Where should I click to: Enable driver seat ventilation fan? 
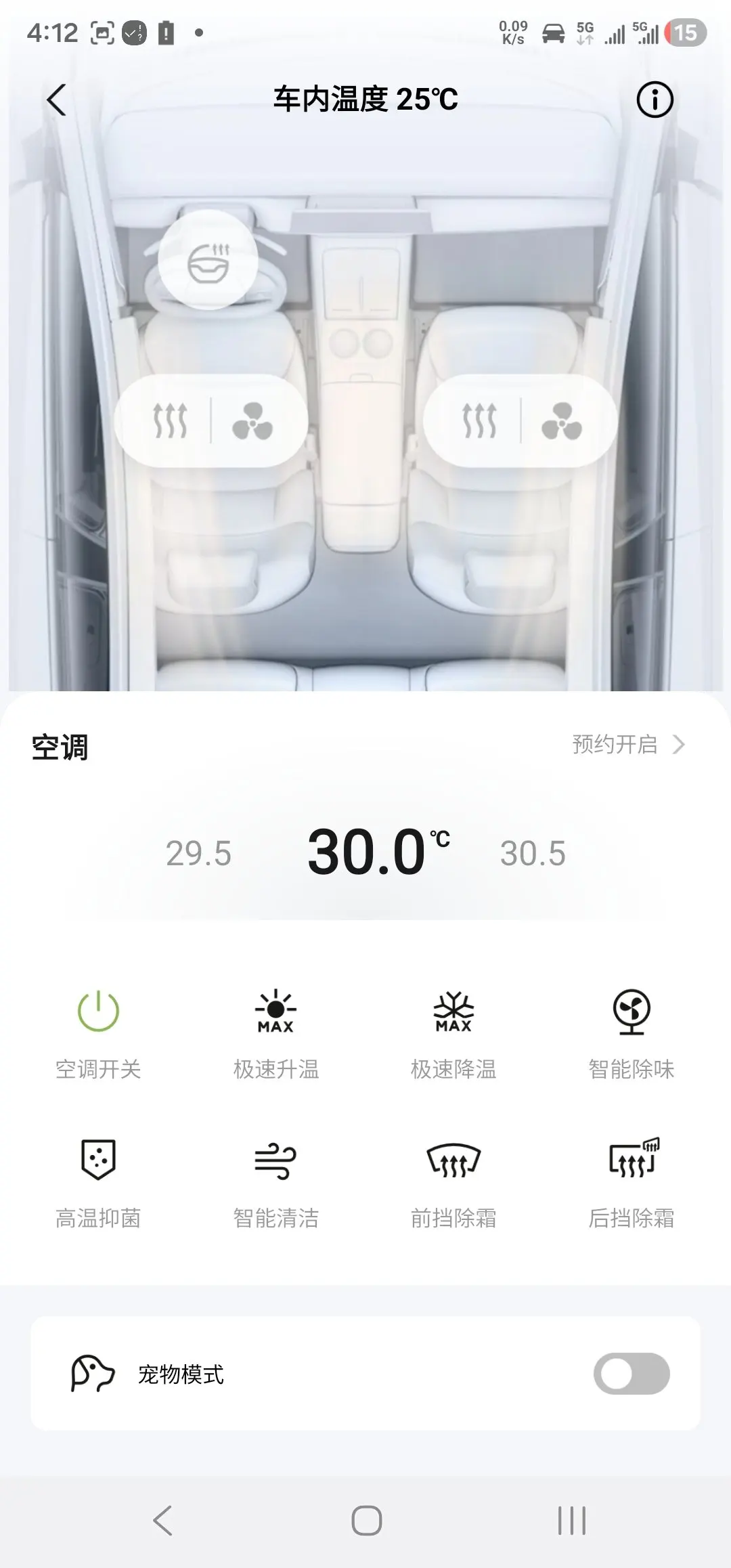click(x=252, y=421)
